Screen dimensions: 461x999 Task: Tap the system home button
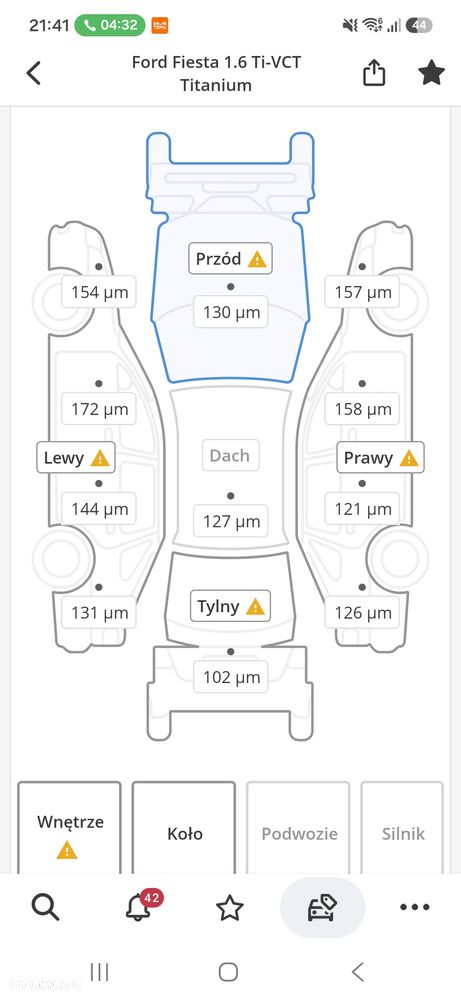229,972
